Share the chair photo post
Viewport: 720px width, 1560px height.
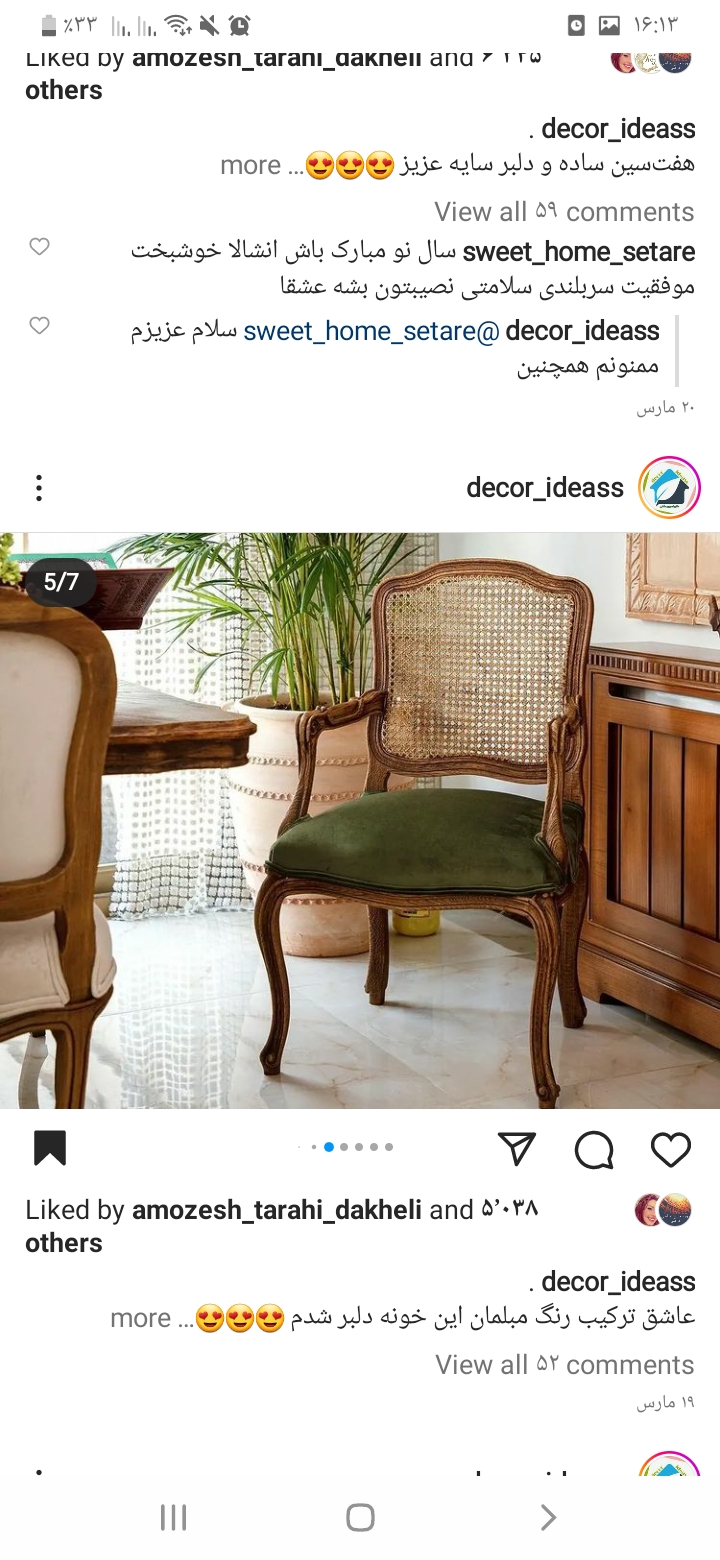click(x=517, y=1149)
